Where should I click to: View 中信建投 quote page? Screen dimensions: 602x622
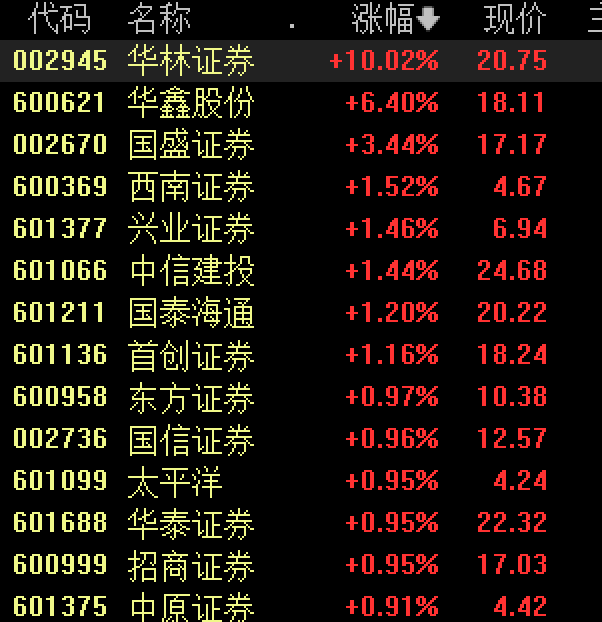[x=192, y=271]
